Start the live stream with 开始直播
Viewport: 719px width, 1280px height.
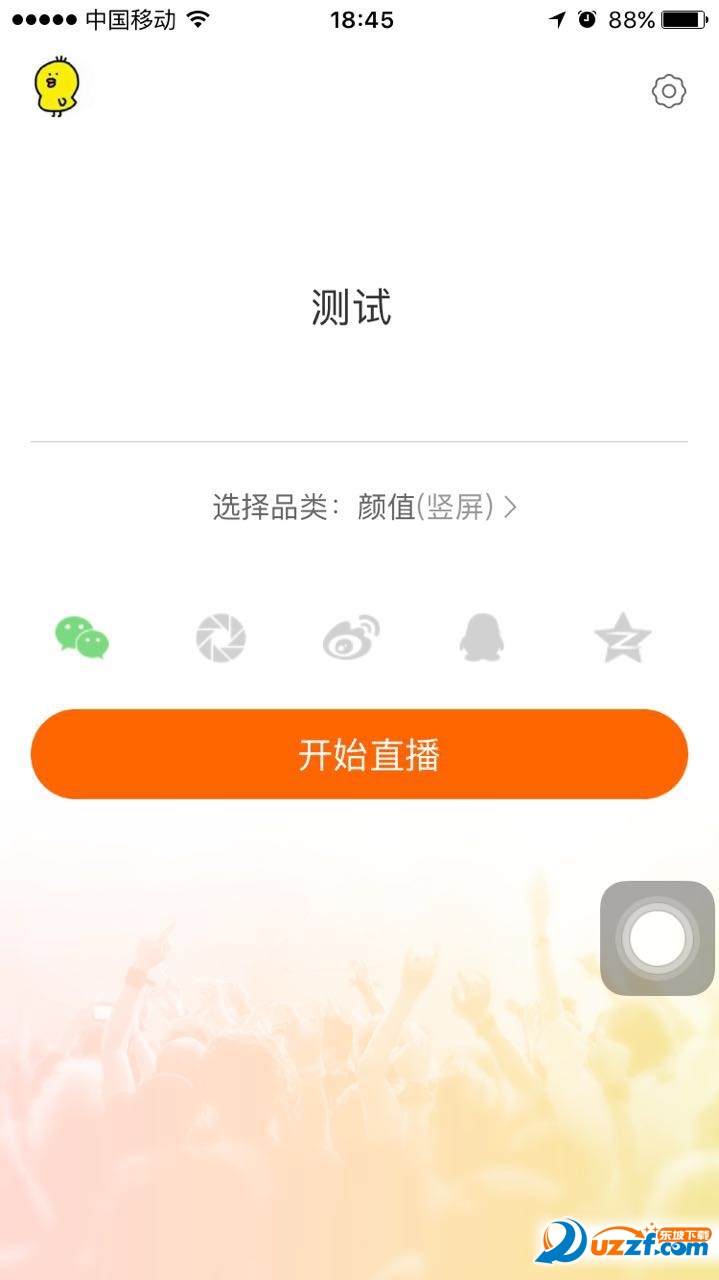click(x=359, y=755)
